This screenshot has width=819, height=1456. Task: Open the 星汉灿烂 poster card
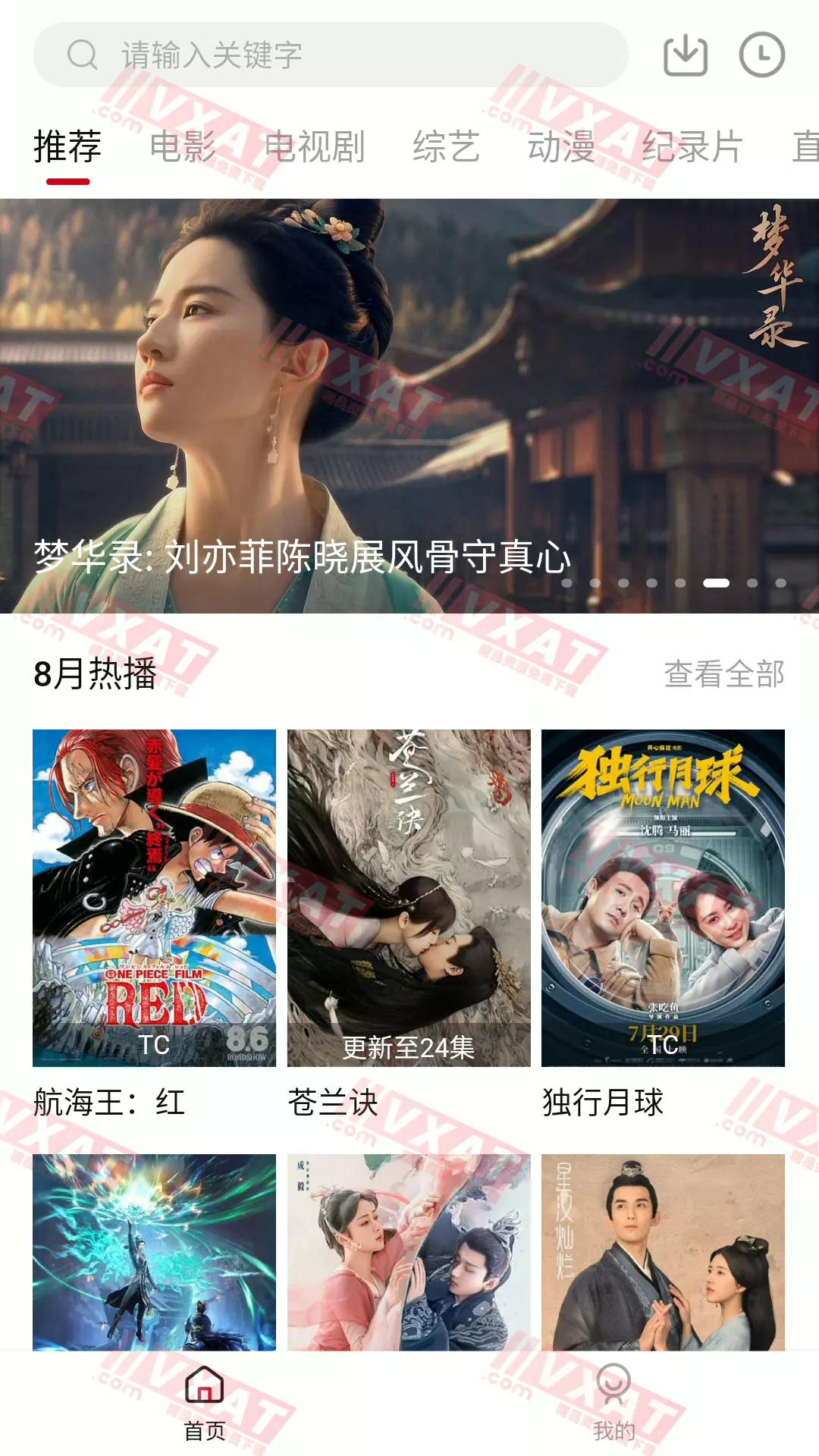pyautogui.click(x=663, y=1253)
